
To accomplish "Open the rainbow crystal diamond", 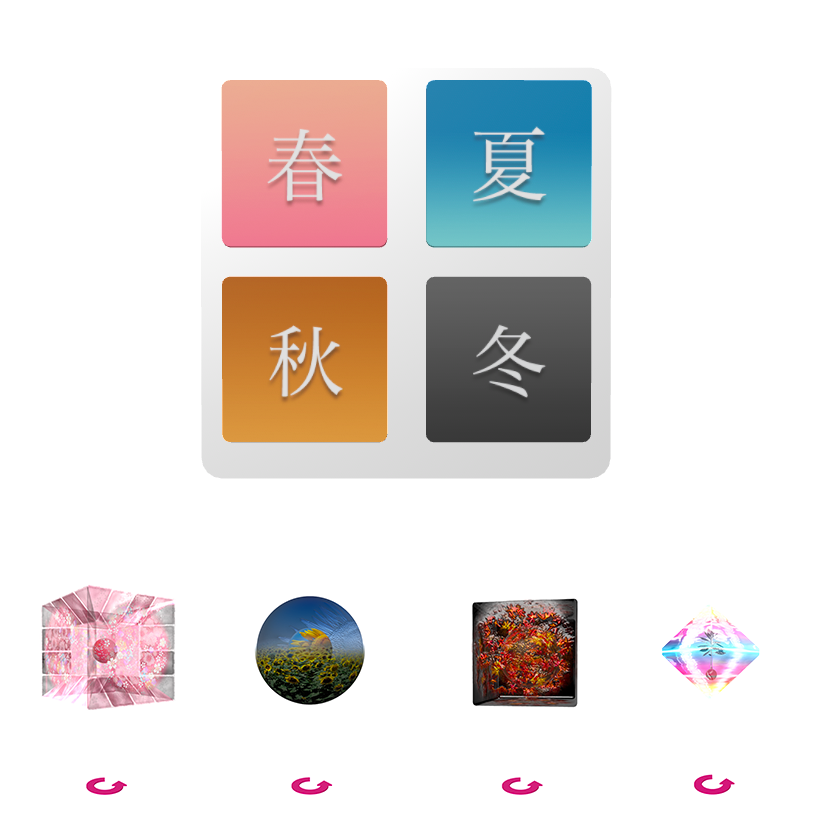I will 710,651.
